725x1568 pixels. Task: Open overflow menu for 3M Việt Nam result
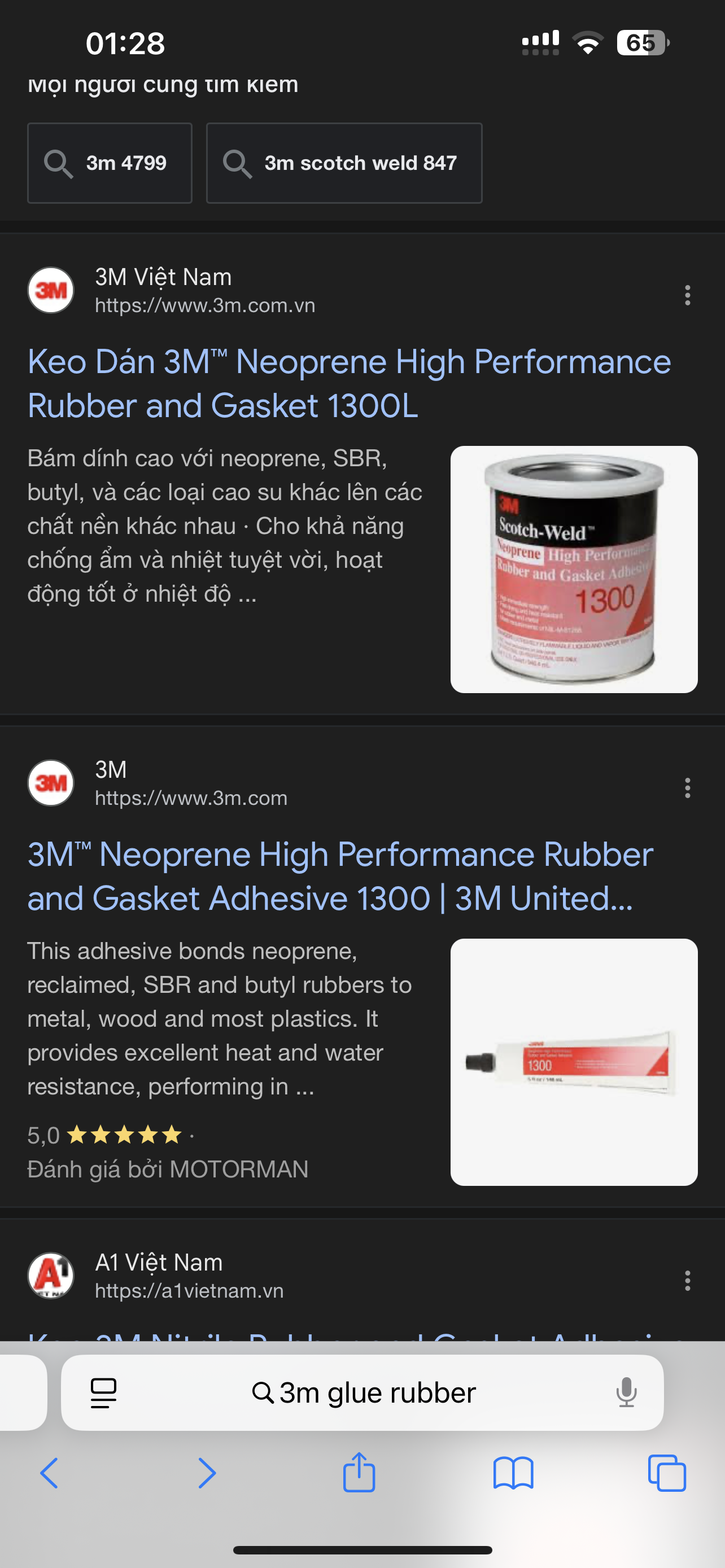[x=687, y=295]
